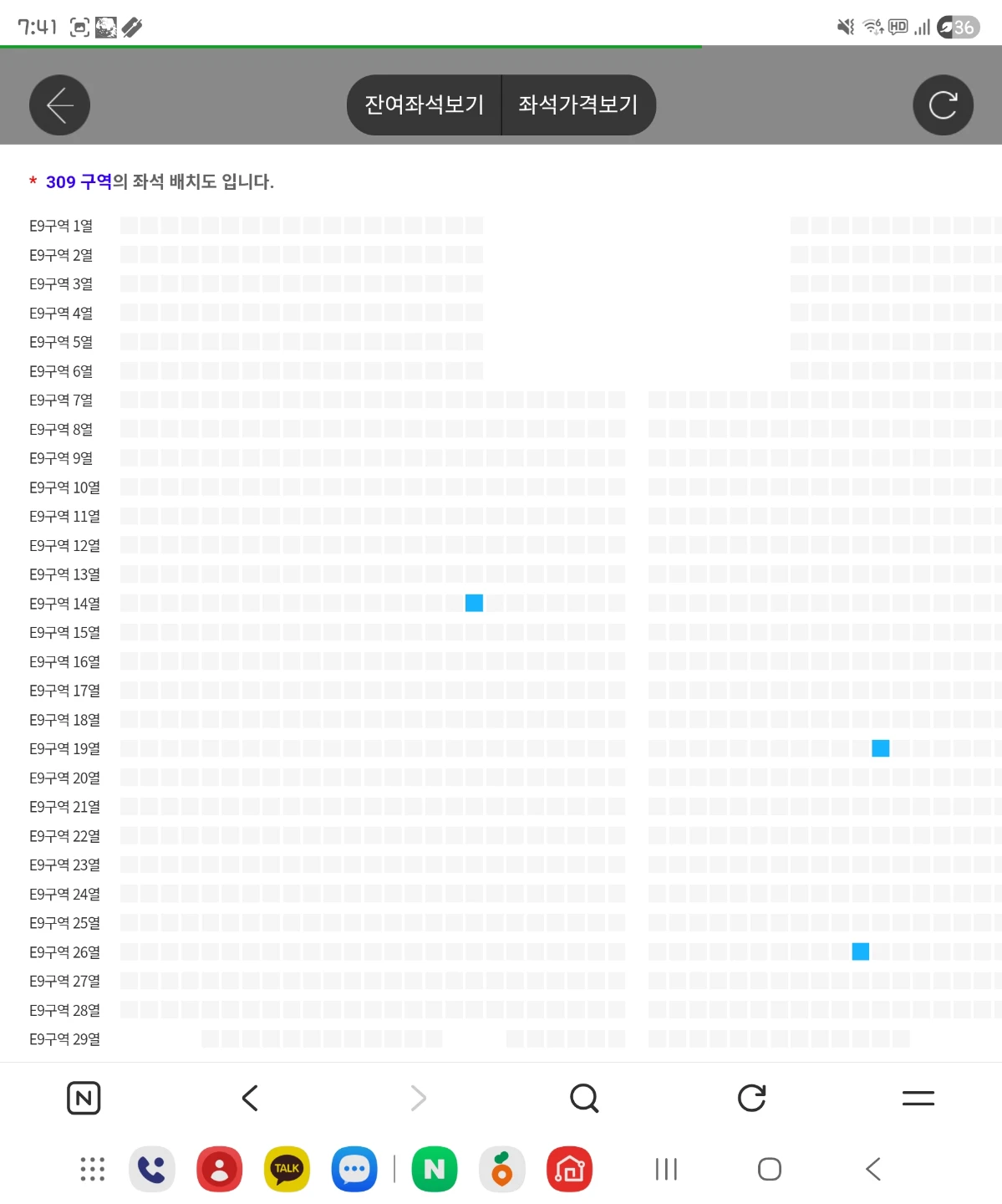Pick the available seat in E9구역 26열
Screen dimensions: 1002x1204
click(x=860, y=951)
